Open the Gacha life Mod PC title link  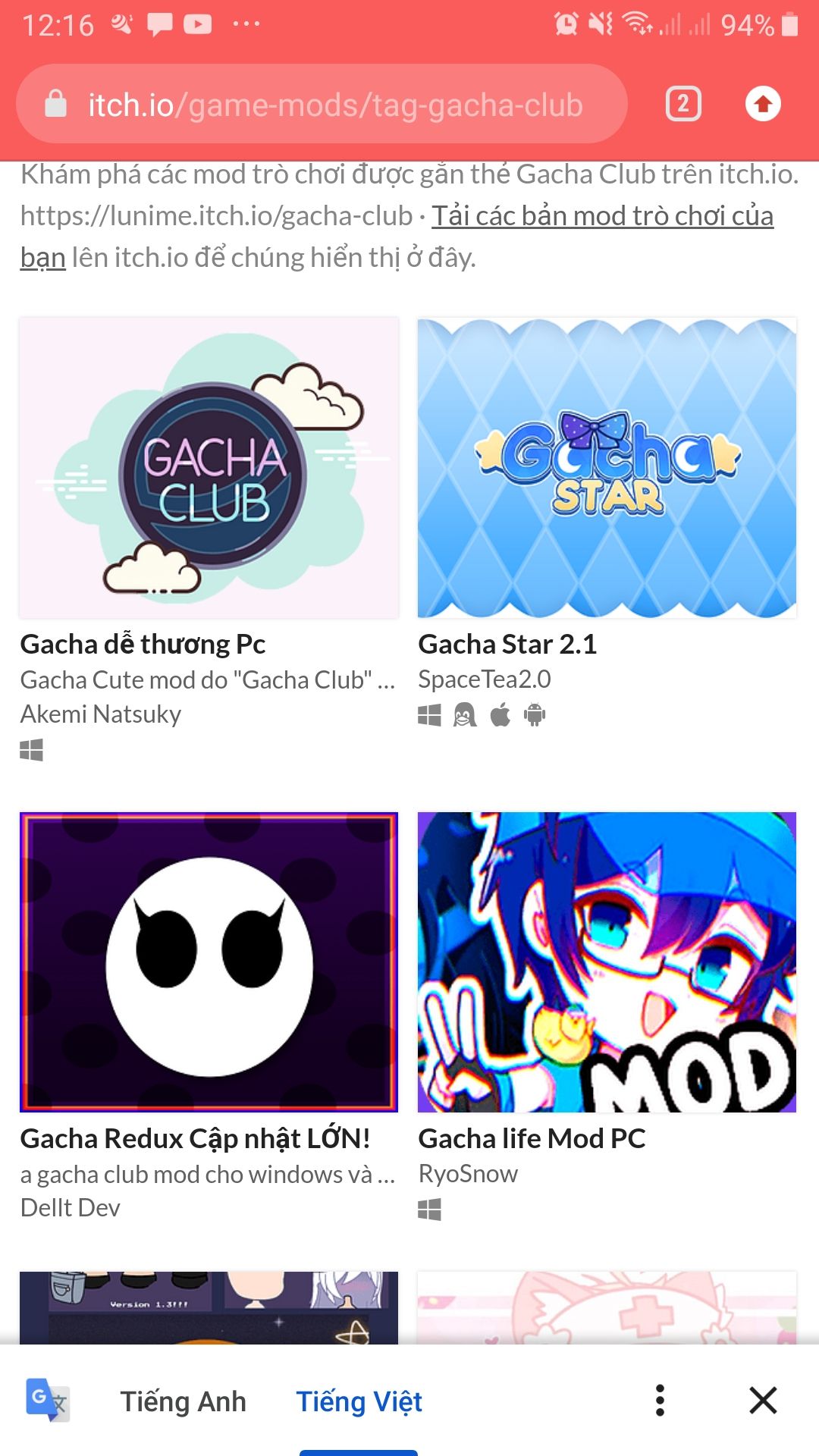coord(532,1138)
